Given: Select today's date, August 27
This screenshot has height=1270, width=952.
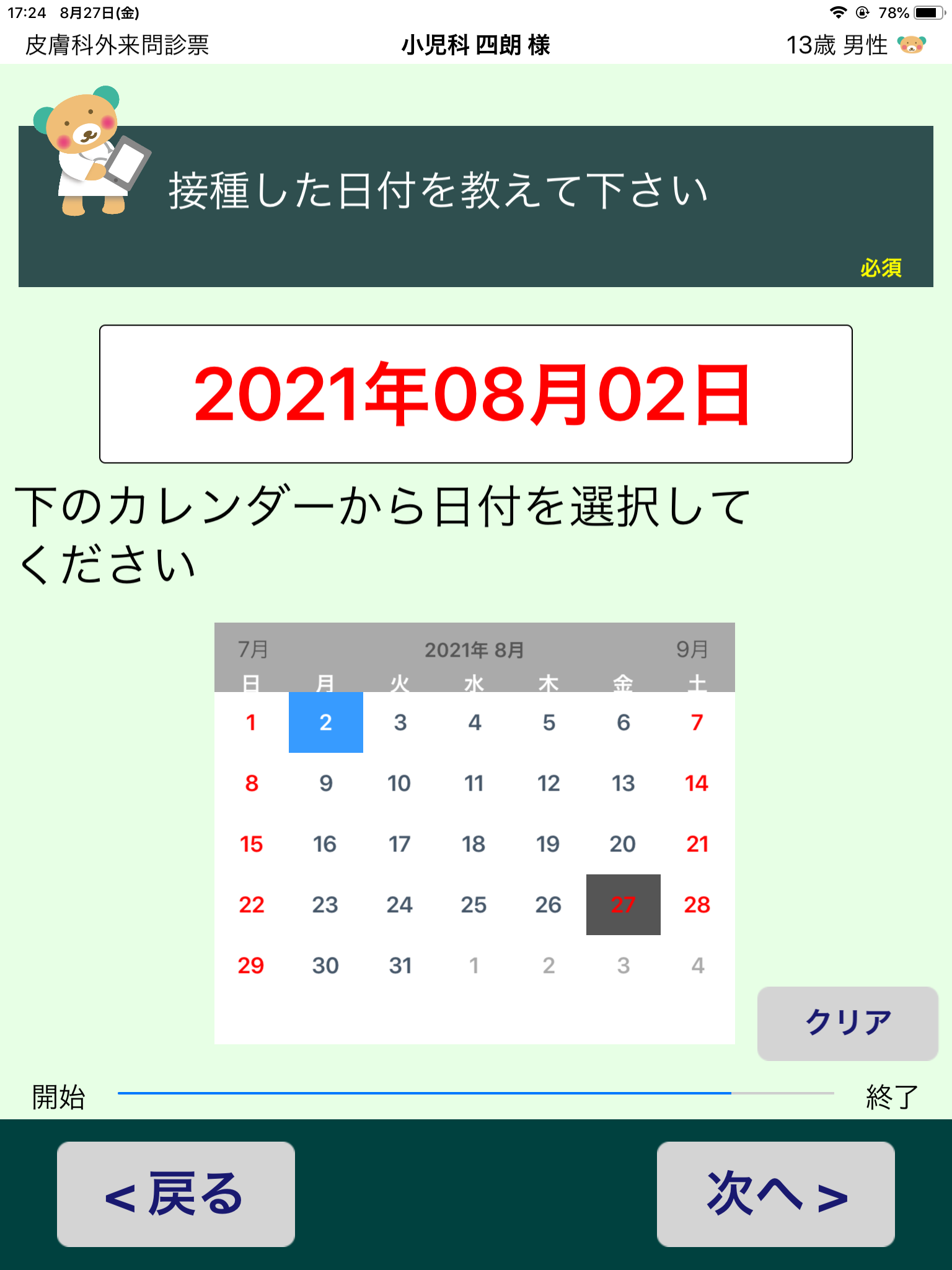Looking at the screenshot, I should click(623, 905).
